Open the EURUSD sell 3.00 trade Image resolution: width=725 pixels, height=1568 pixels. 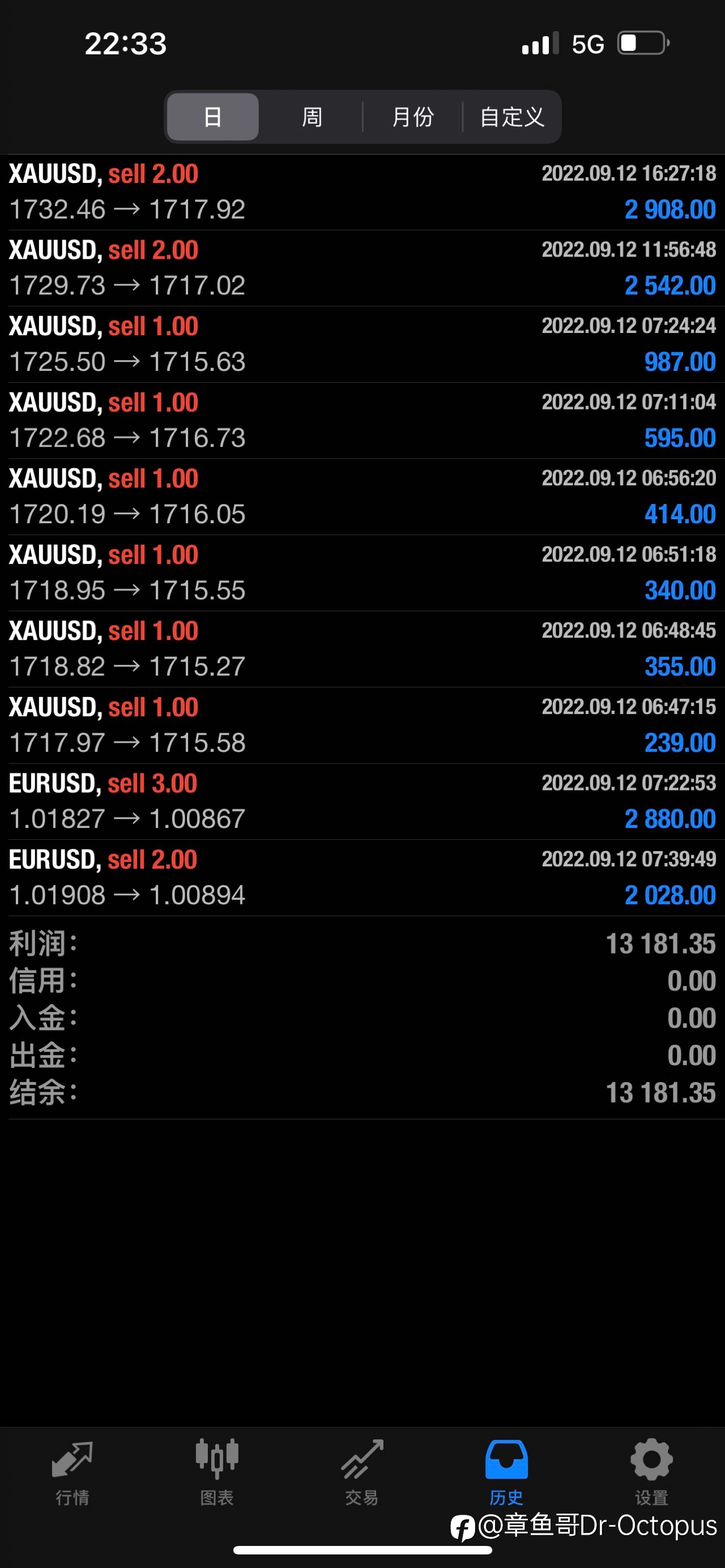(362, 801)
